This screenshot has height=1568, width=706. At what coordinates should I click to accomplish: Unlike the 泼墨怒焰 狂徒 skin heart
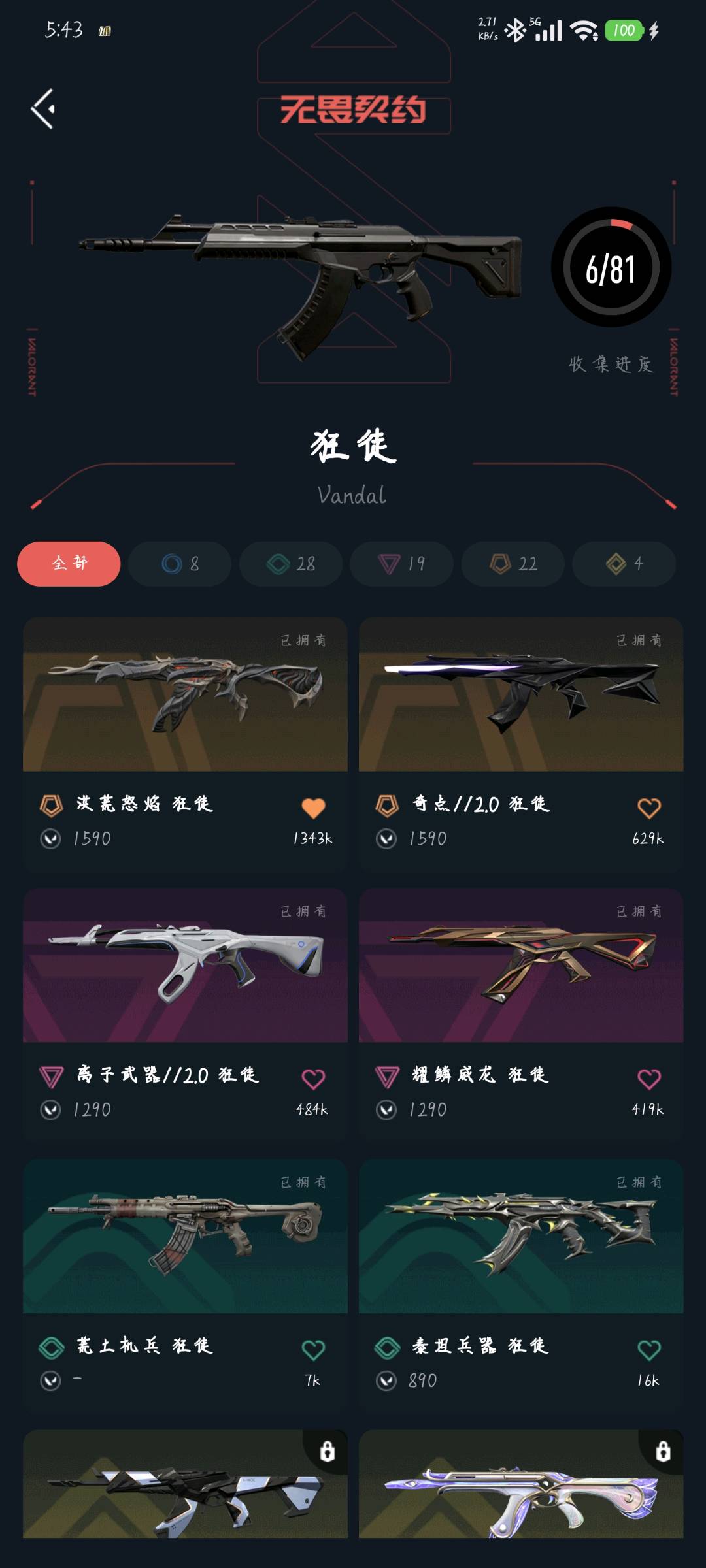[x=313, y=808]
